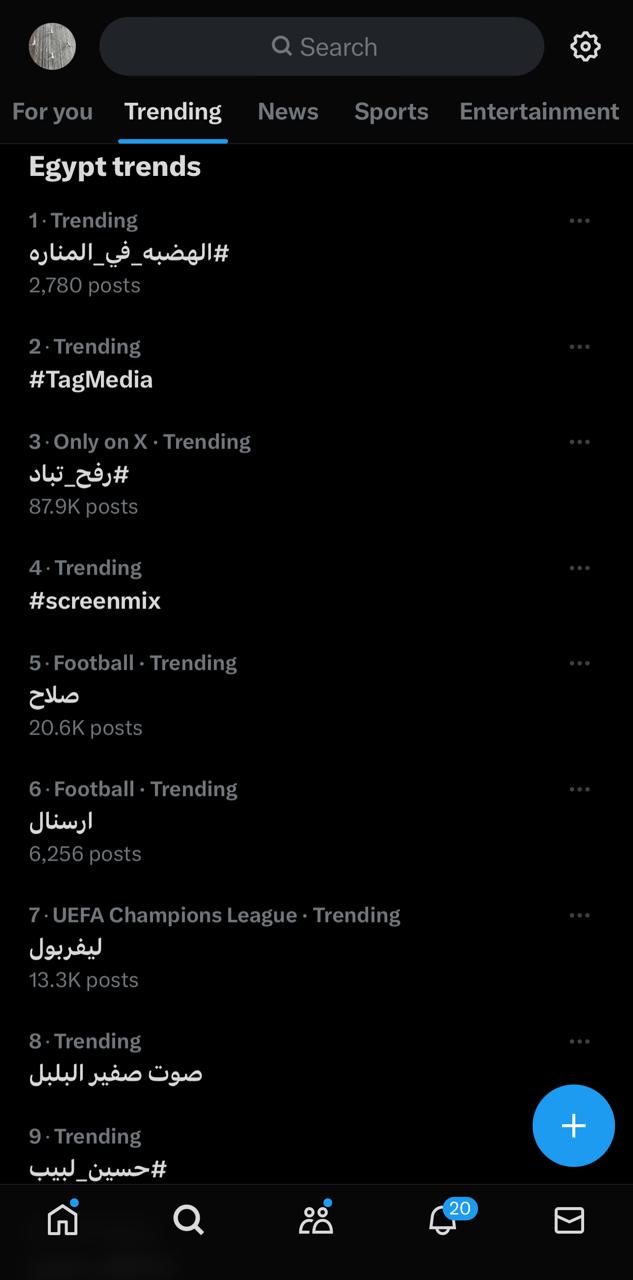The image size is (633, 1280).
Task: Open trends settings gear
Action: click(x=585, y=46)
